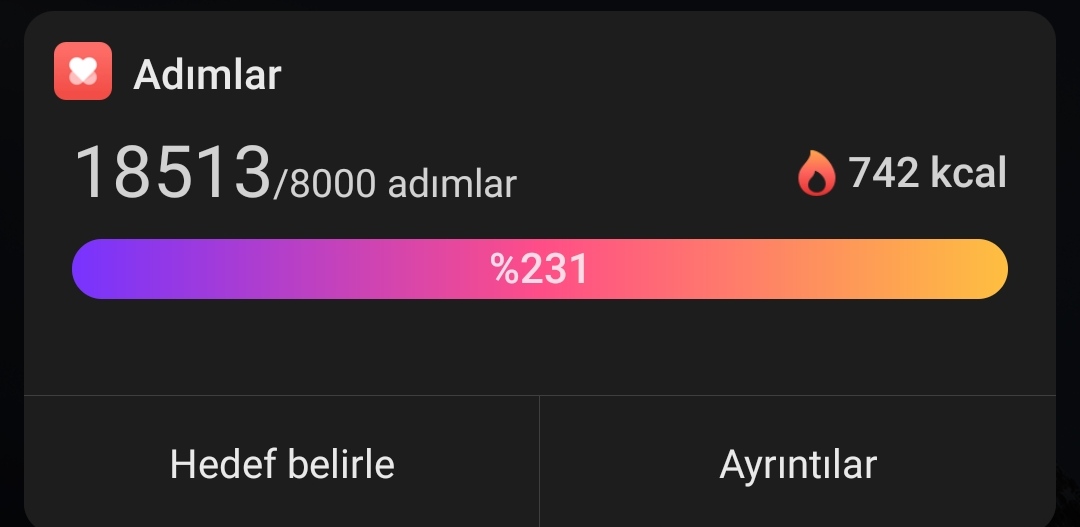Open the Adımlar health app icon
Viewport: 1080px width, 527px height.
(x=83, y=71)
